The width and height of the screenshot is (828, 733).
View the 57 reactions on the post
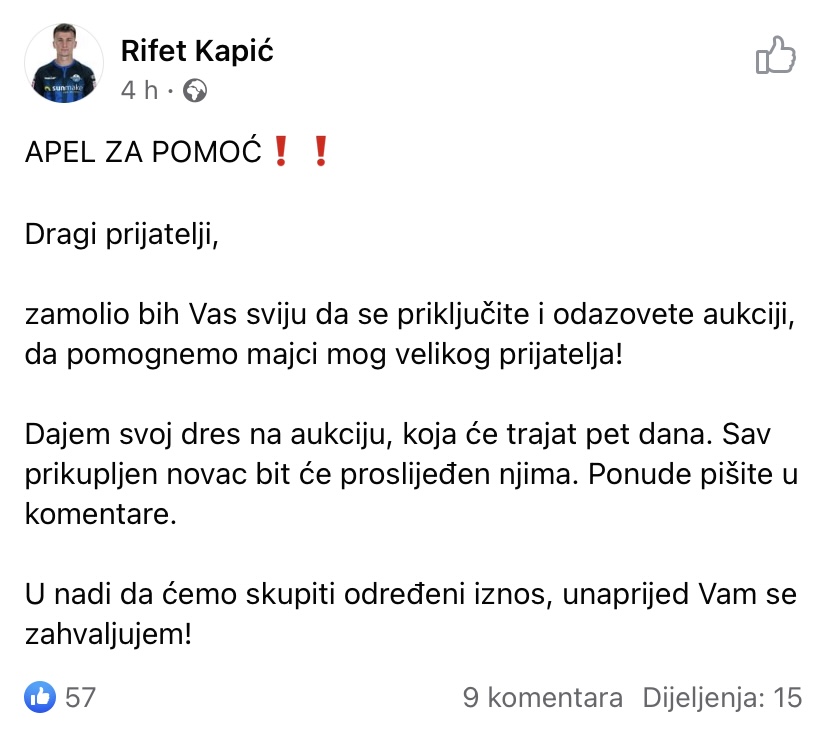60,697
